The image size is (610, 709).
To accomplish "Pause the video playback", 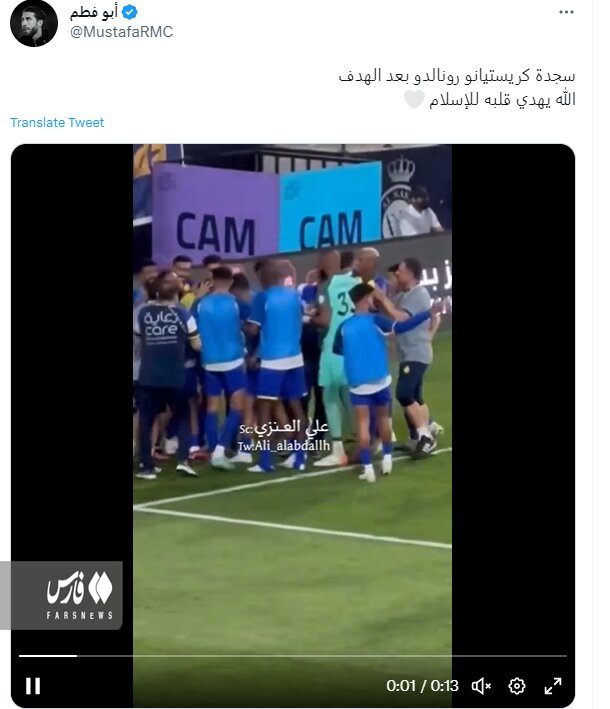I will pos(33,685).
